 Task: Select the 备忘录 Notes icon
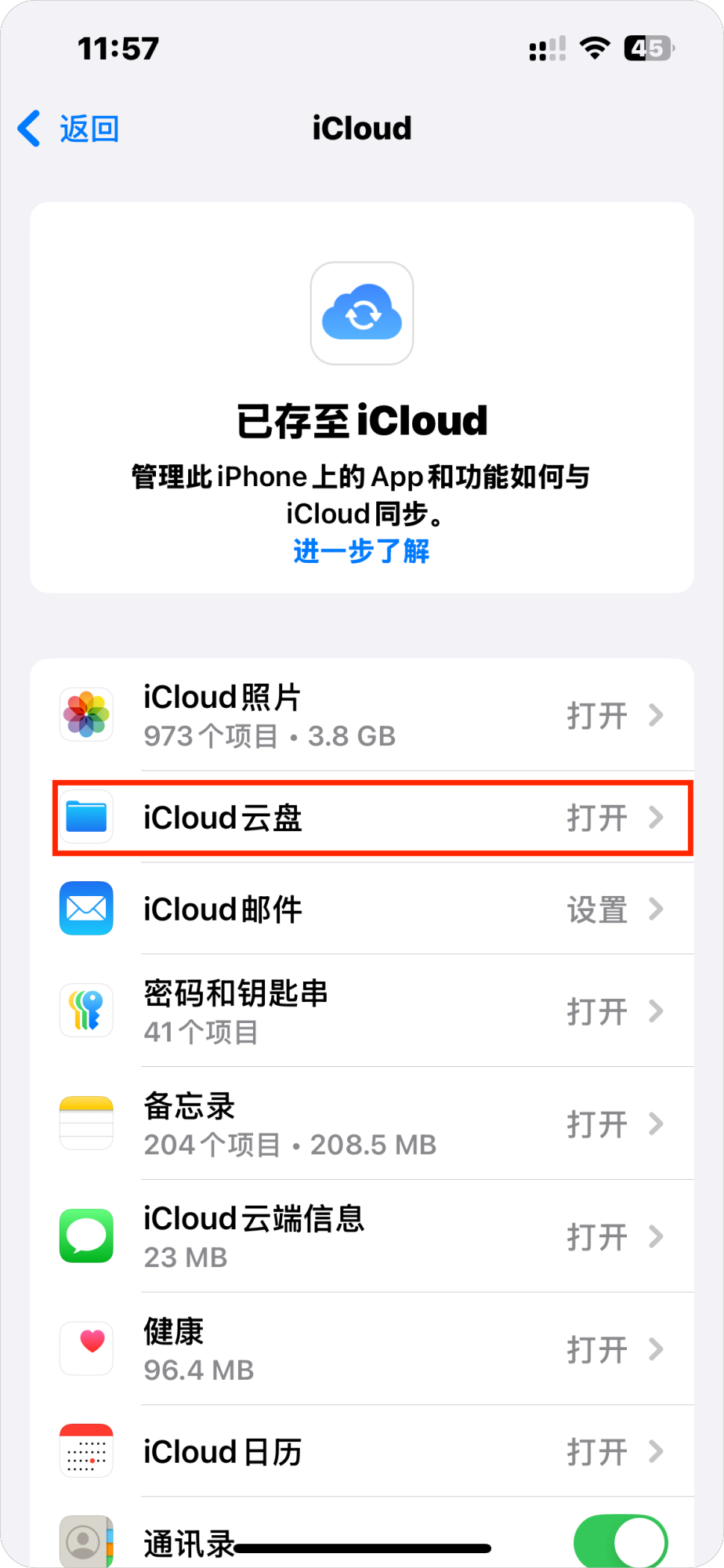pyautogui.click(x=86, y=1123)
